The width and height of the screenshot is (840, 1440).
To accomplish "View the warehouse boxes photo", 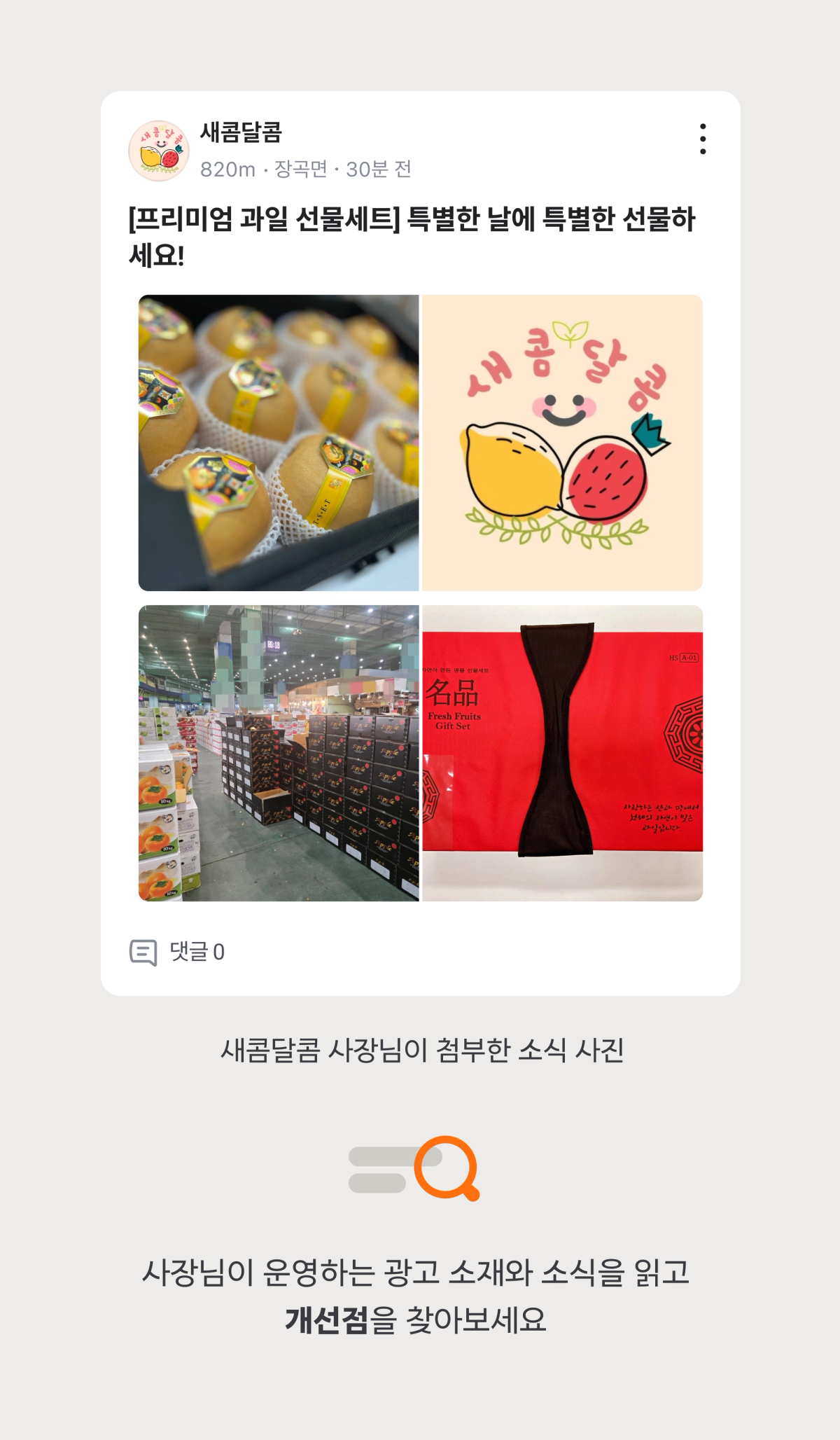I will coord(278,751).
